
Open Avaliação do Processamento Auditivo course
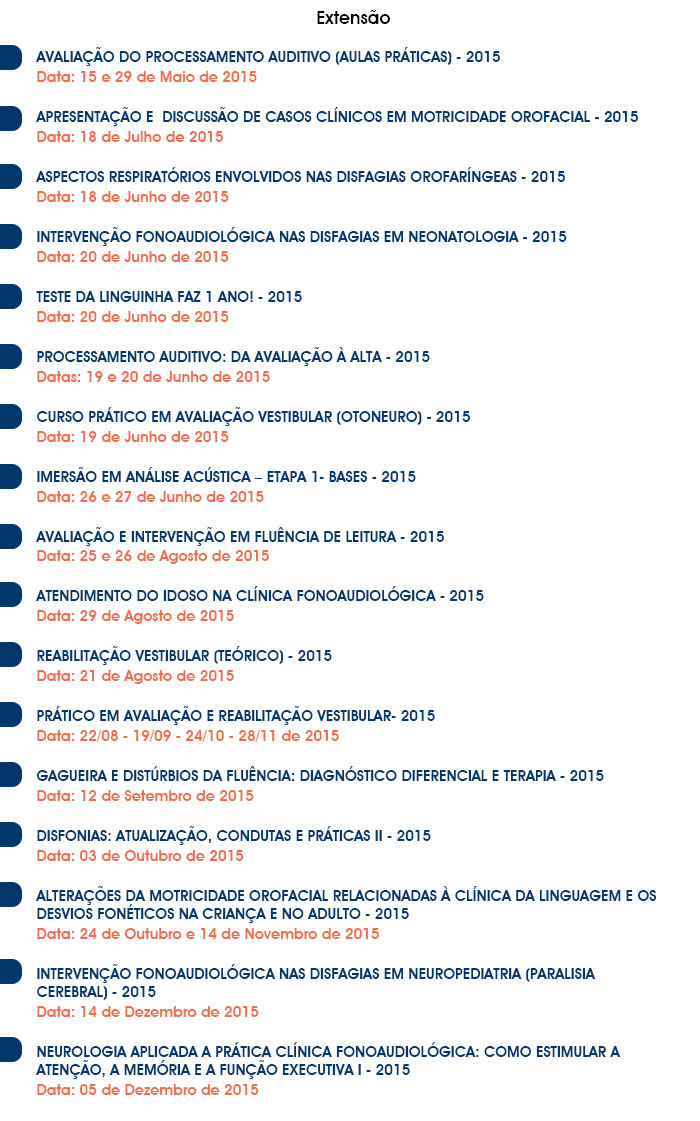coord(268,56)
